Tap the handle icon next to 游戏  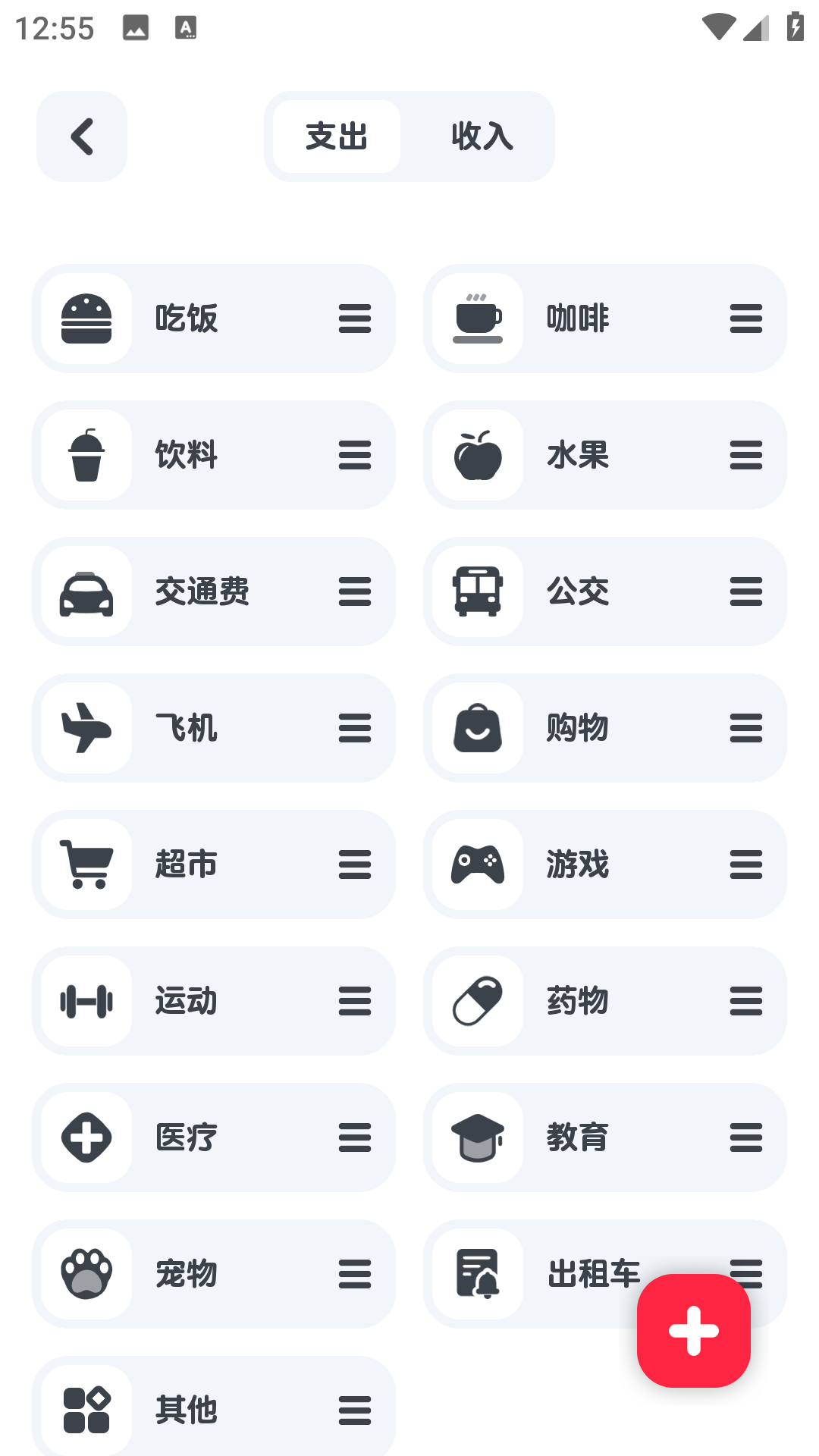pyautogui.click(x=746, y=864)
